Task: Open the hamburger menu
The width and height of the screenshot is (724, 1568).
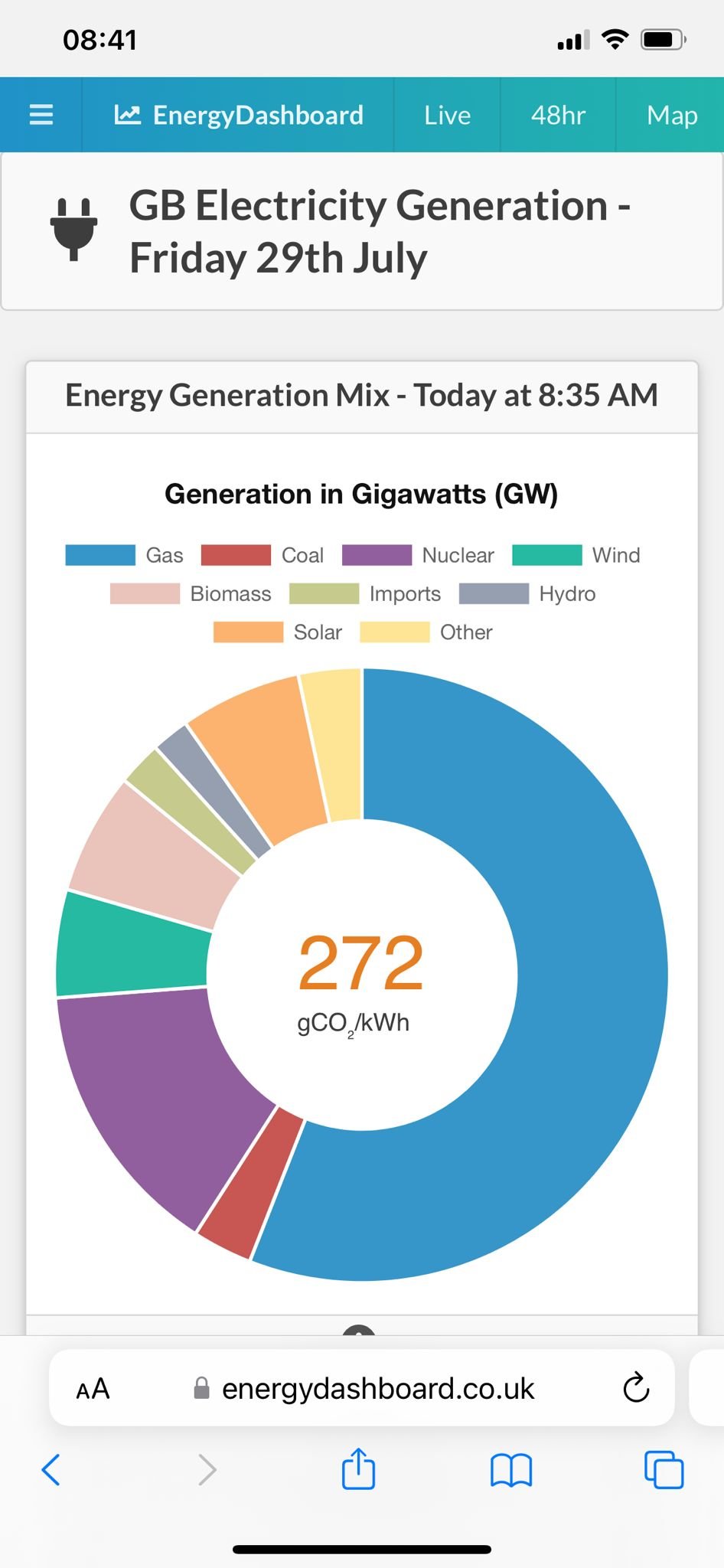Action: tap(41, 115)
